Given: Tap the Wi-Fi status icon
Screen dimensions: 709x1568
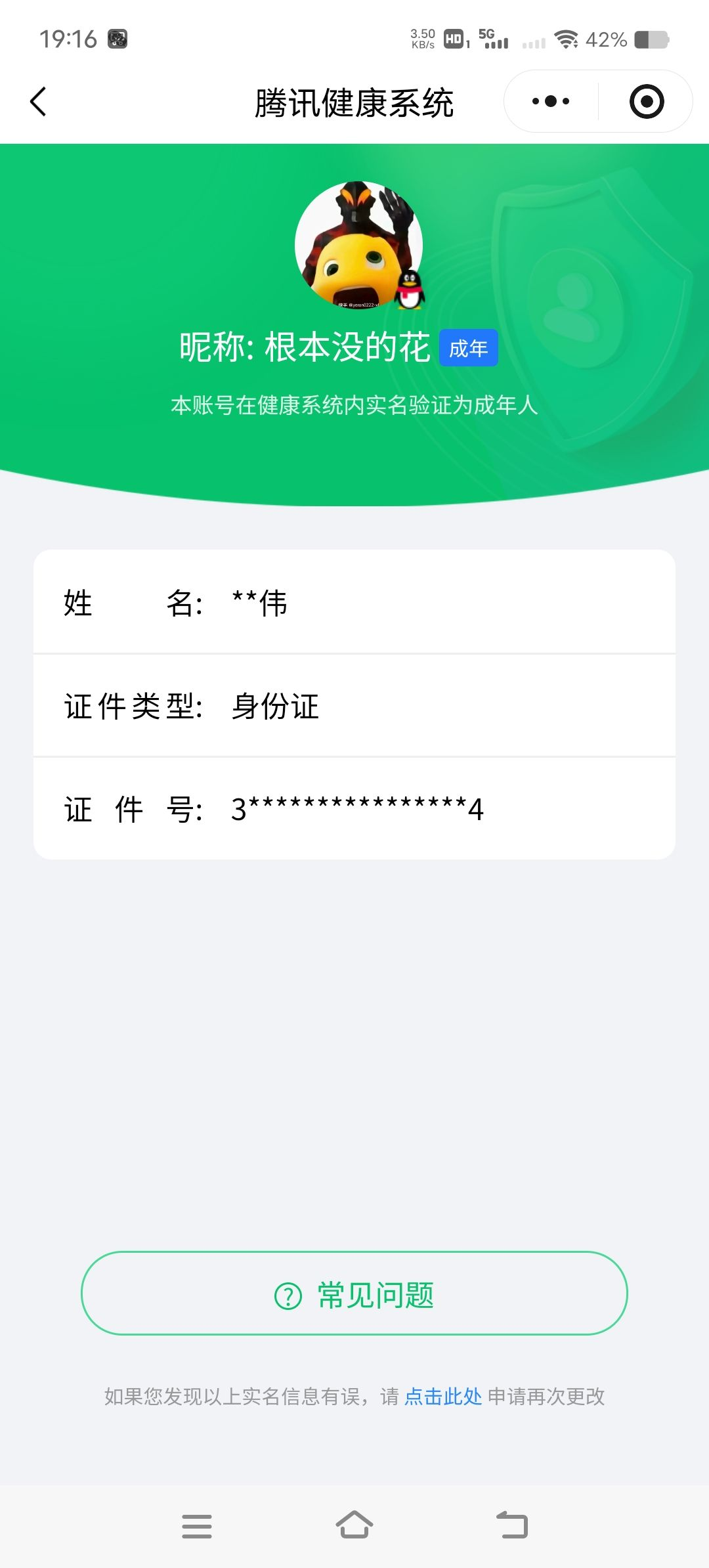Looking at the screenshot, I should pos(566,41).
